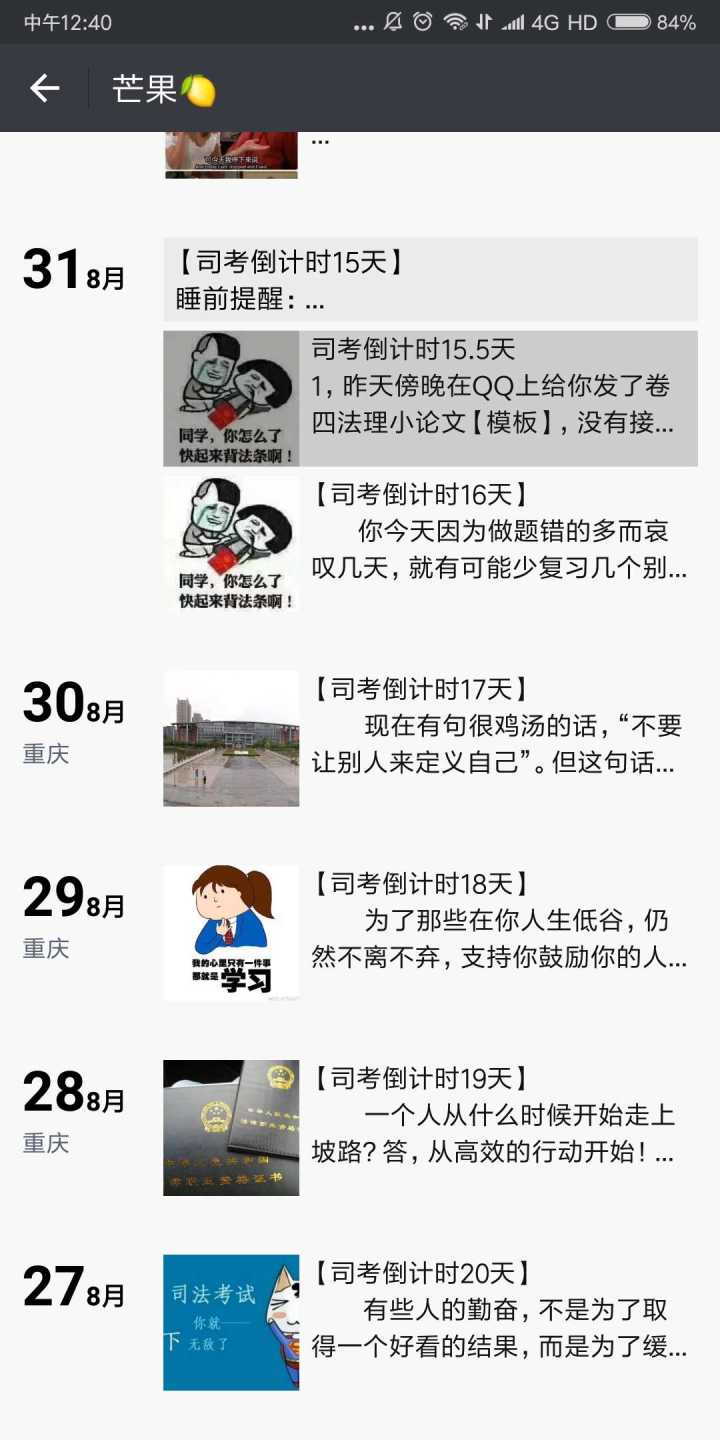Tap the certificate photo next to countdown 19 days

point(230,1128)
